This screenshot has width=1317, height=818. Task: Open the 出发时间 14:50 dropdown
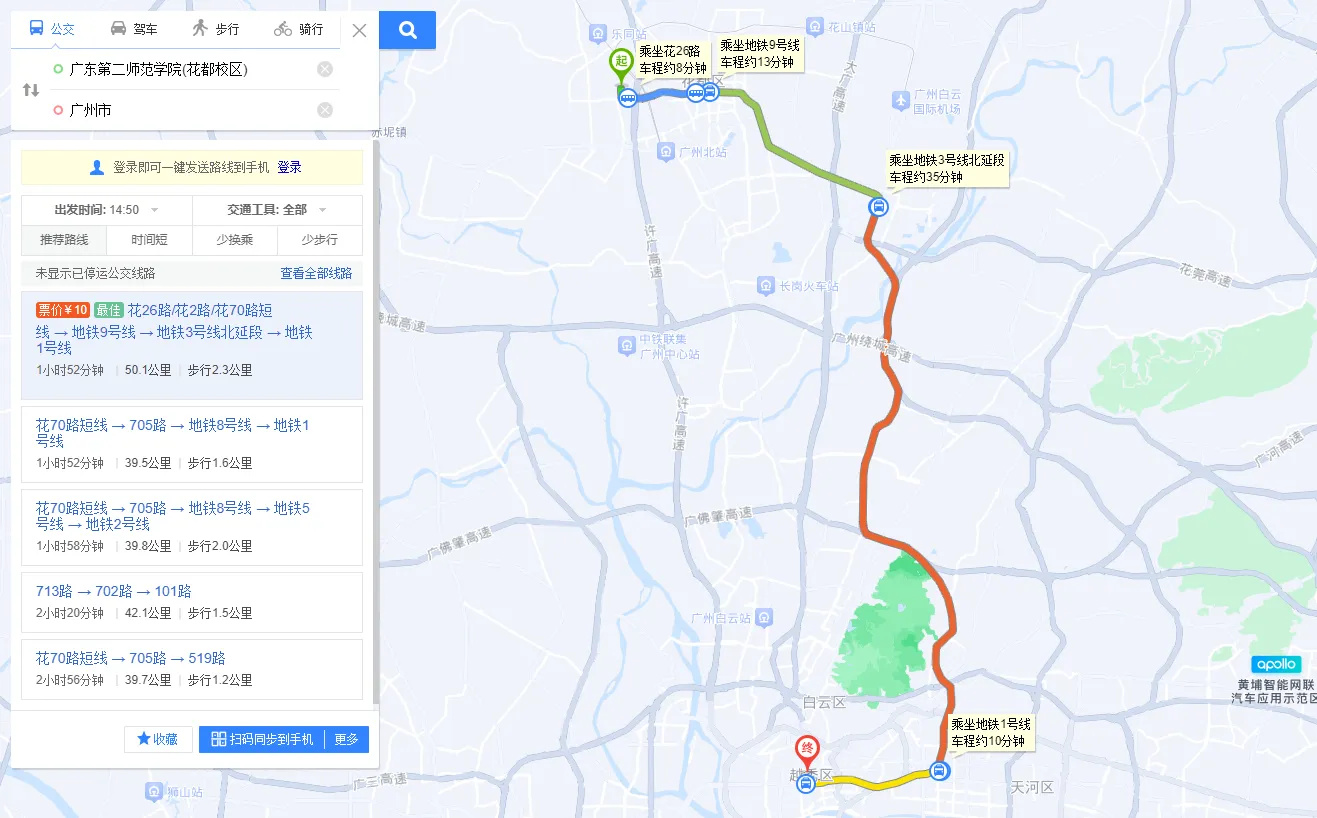click(107, 210)
